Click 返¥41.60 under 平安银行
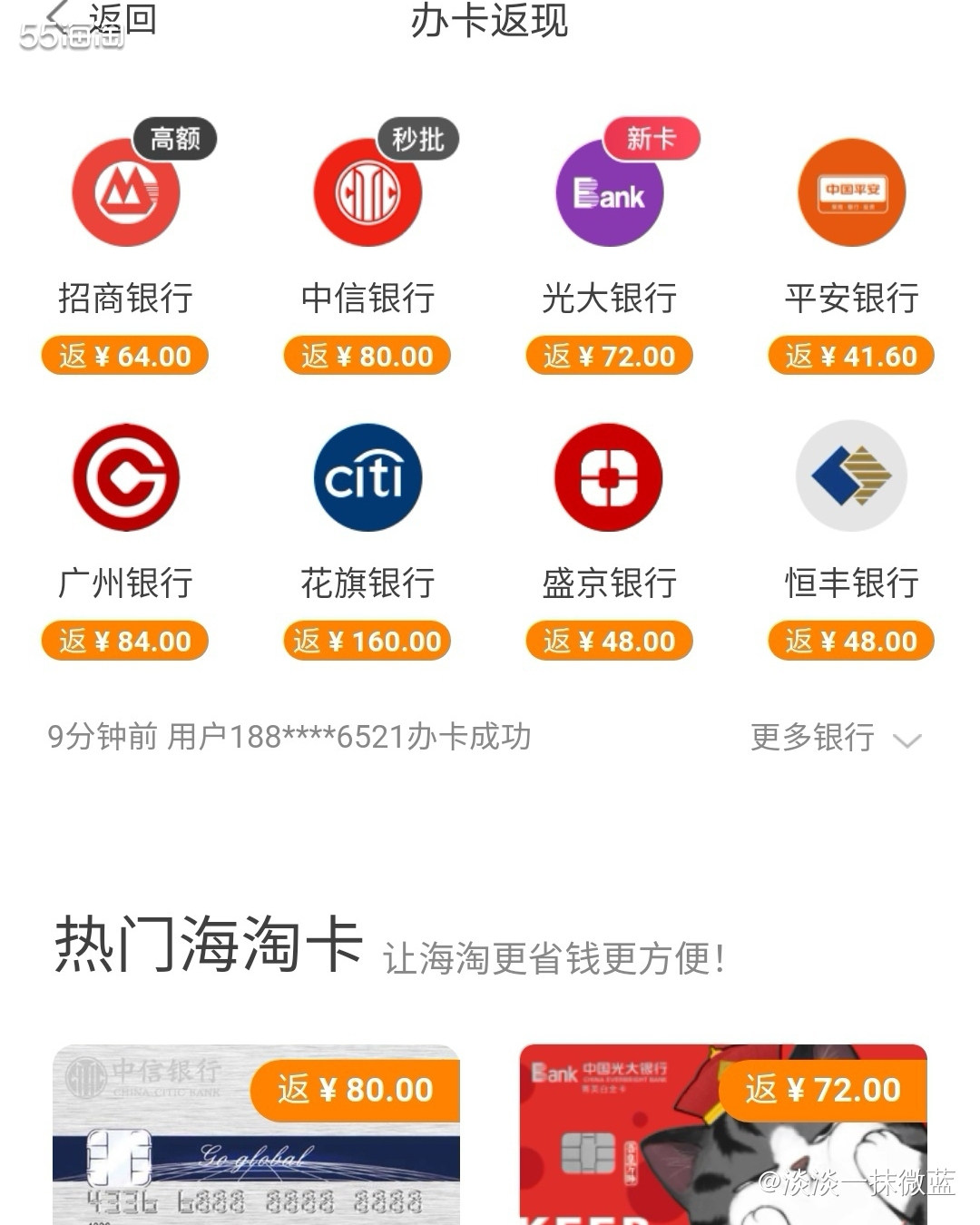This screenshot has height=1225, width=980. (x=850, y=356)
